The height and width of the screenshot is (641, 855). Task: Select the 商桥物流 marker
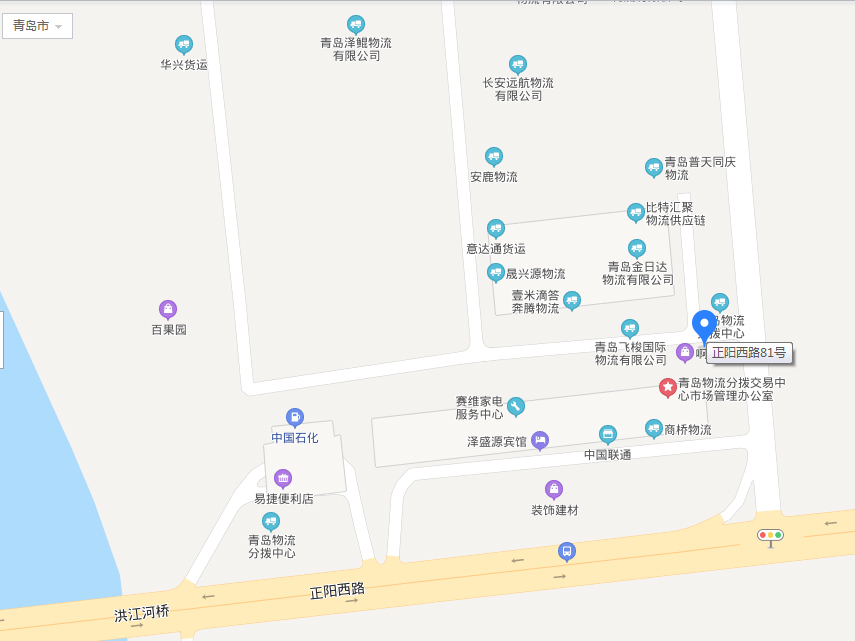point(654,429)
